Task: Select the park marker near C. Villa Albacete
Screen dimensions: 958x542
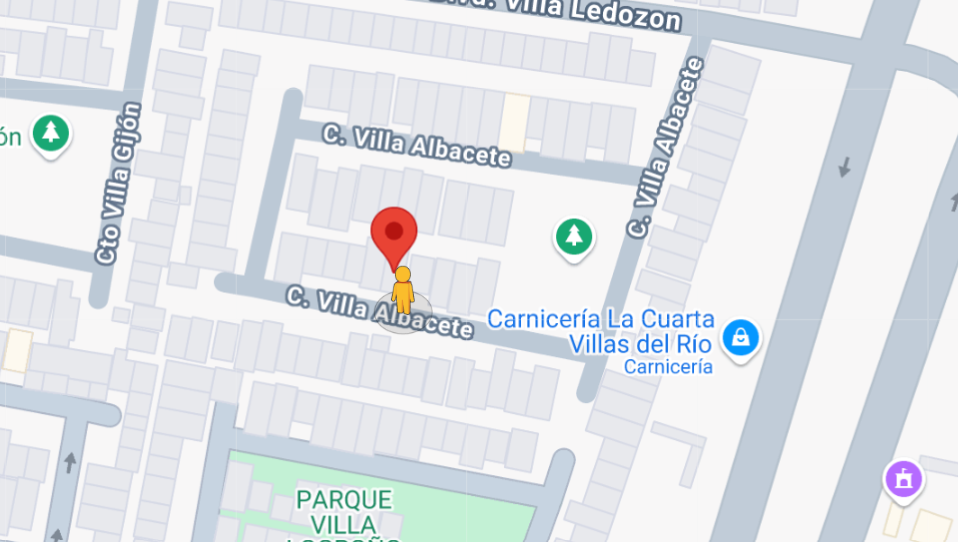Action: click(574, 239)
